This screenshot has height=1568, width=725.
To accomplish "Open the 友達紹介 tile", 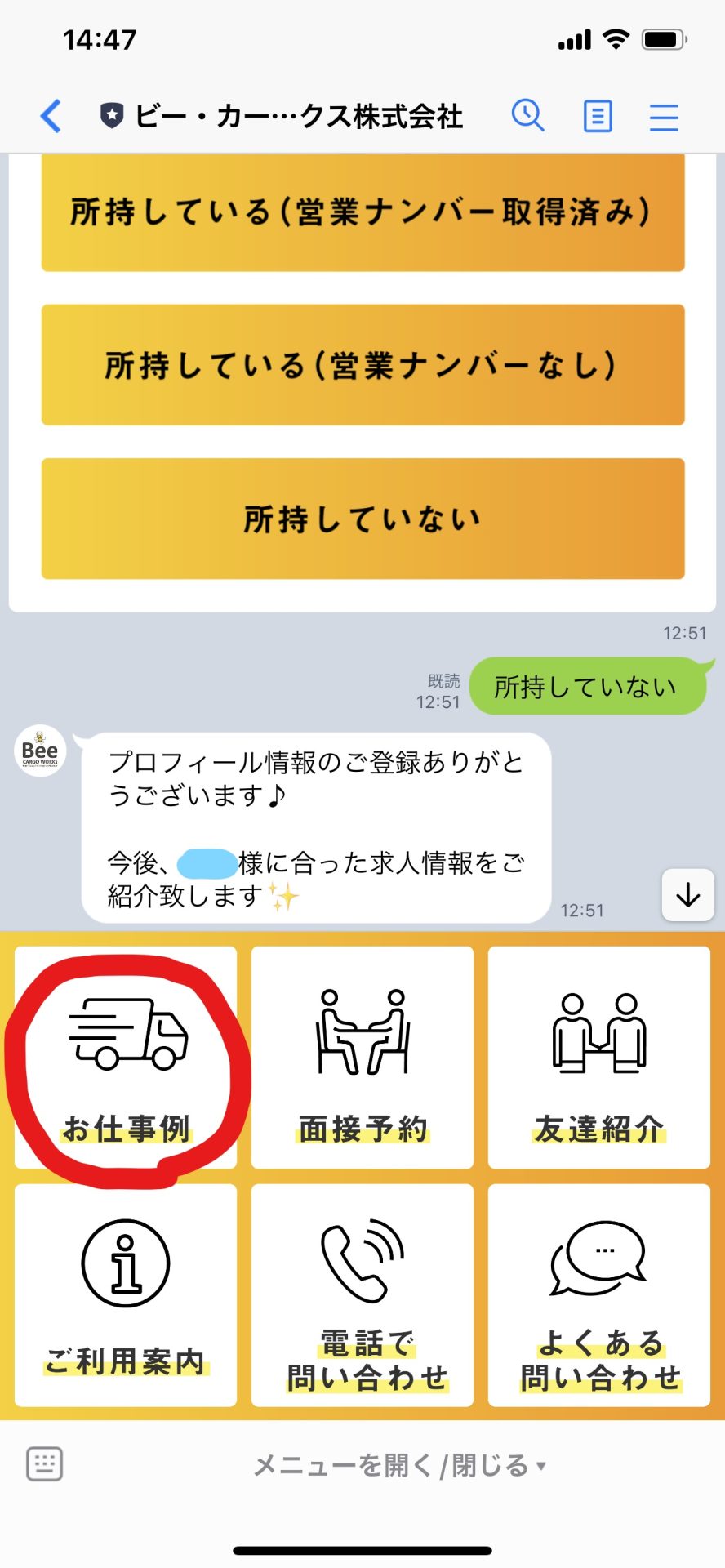I will pyautogui.click(x=599, y=1058).
